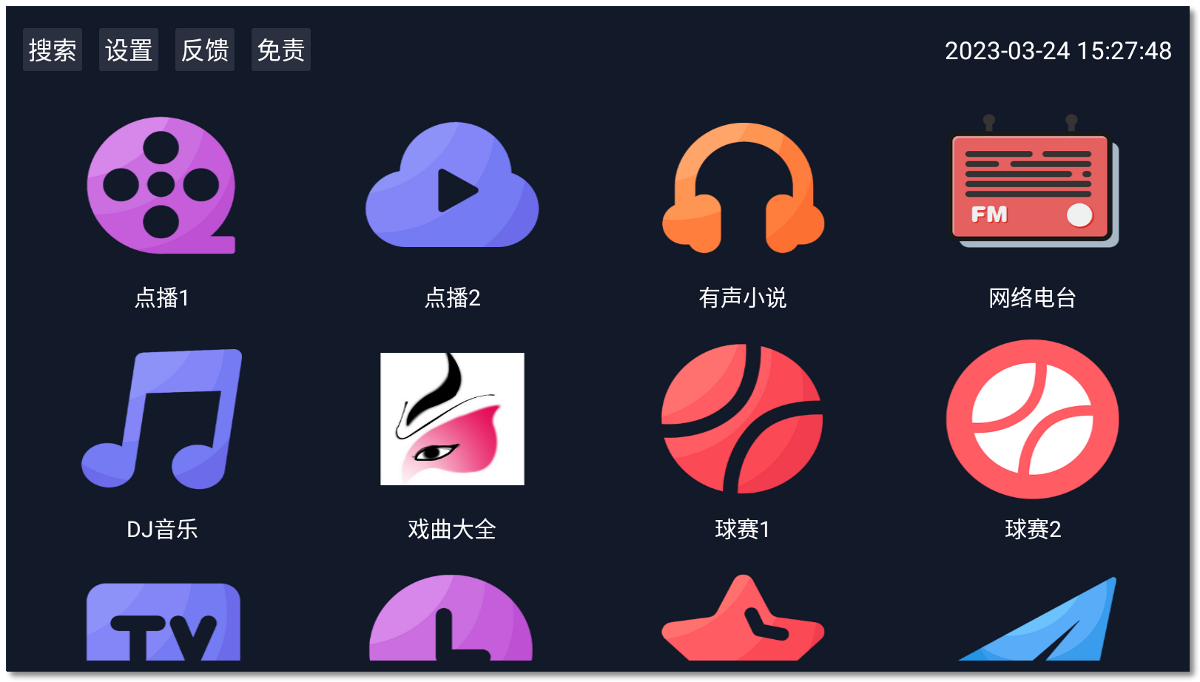Open 球赛1 sports tile
The image size is (1200, 682).
742,418
